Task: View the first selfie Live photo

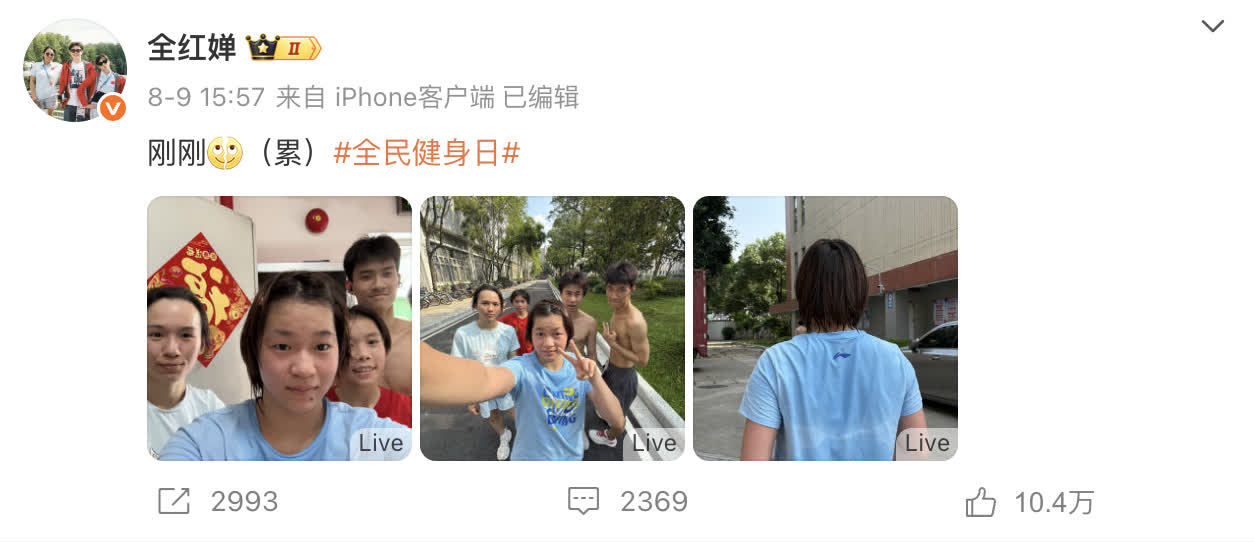Action: 279,328
